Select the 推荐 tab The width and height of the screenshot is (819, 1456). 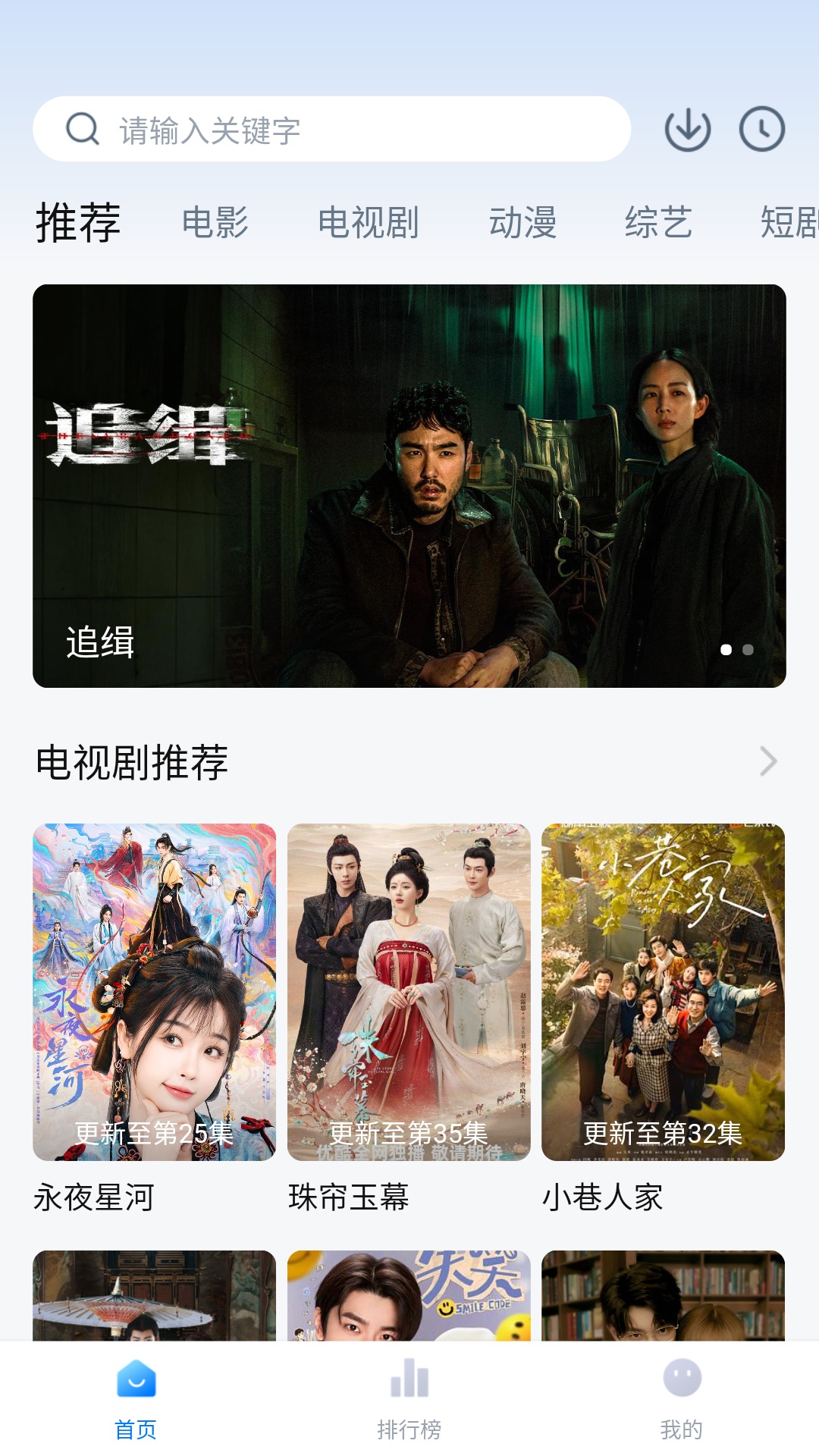click(x=78, y=223)
